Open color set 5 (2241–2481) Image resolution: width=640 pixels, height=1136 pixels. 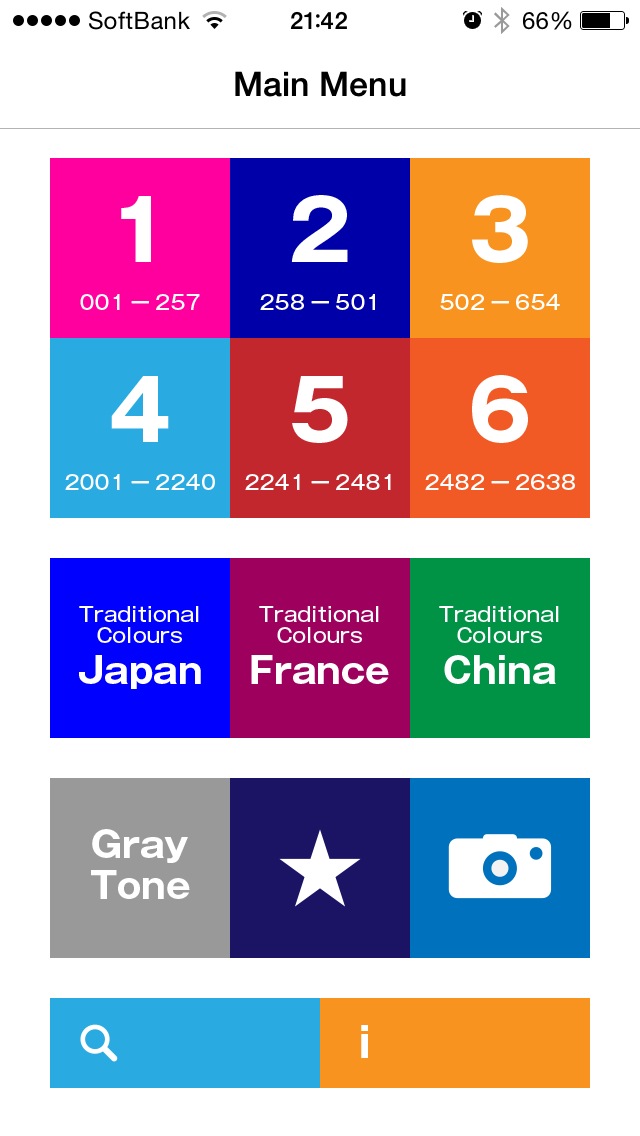click(x=320, y=428)
